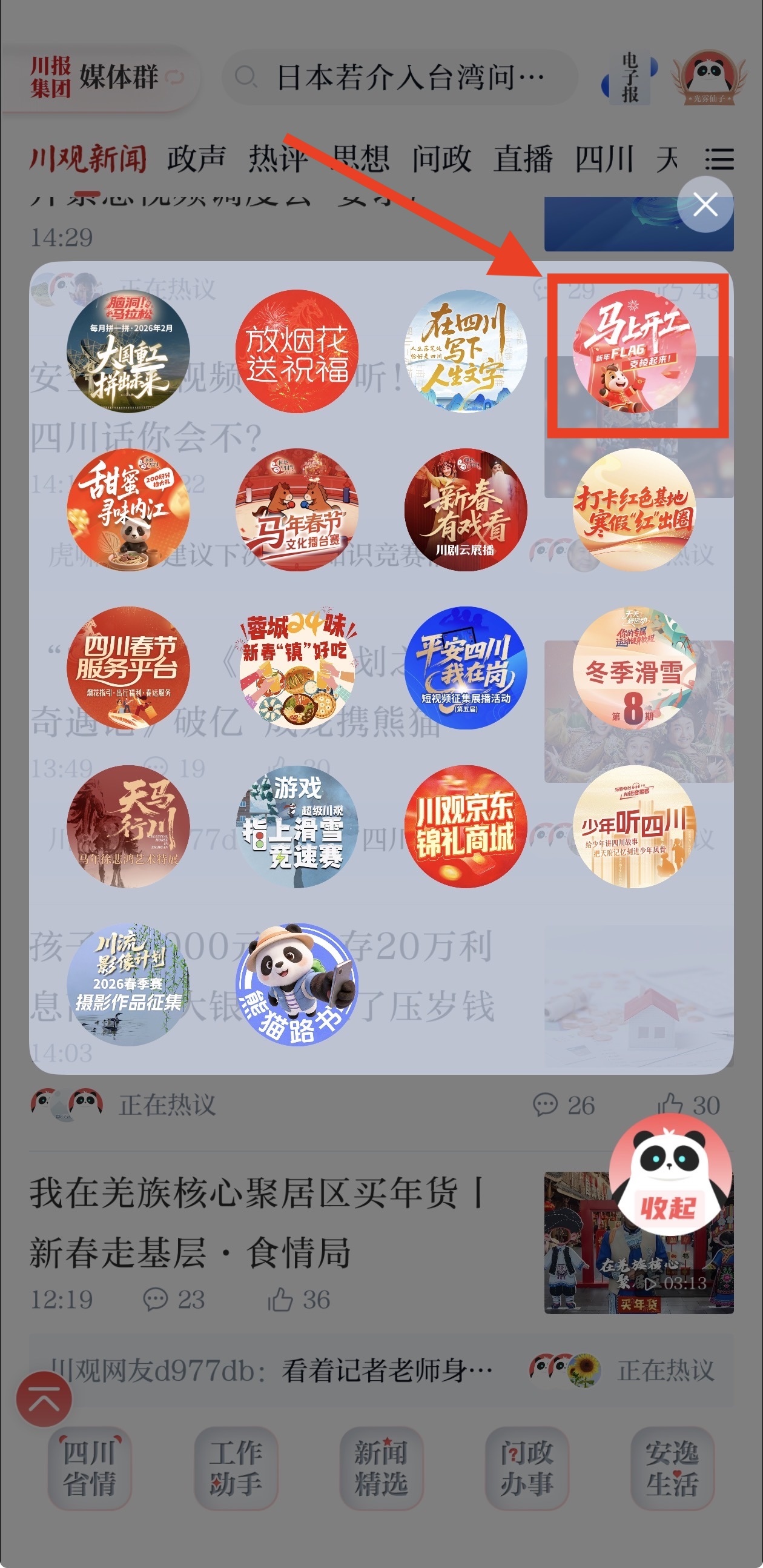The image size is (763, 1568).
Task: Open the 马上开工 新年FLAG activity
Action: (634, 351)
